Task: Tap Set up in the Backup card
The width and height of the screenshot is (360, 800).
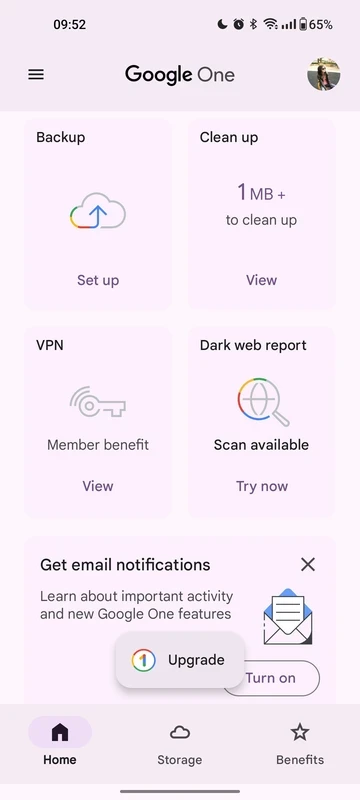Action: [98, 280]
